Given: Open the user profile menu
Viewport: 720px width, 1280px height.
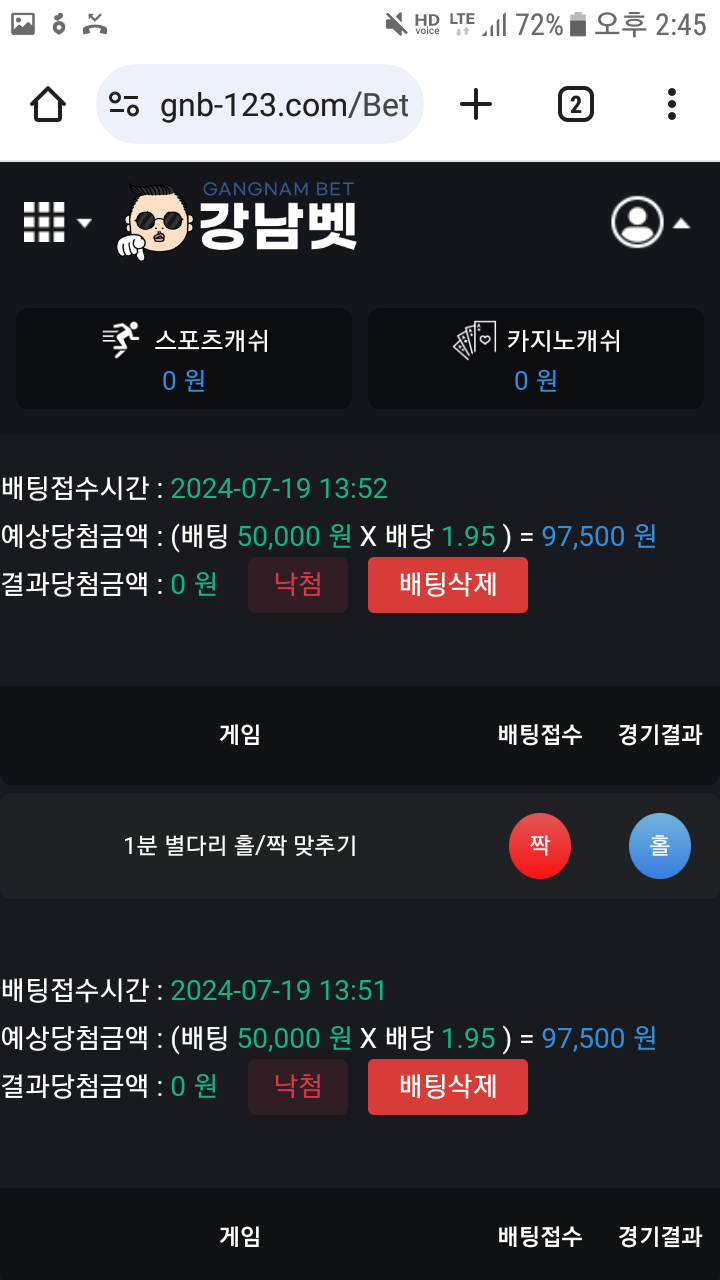Looking at the screenshot, I should [650, 222].
